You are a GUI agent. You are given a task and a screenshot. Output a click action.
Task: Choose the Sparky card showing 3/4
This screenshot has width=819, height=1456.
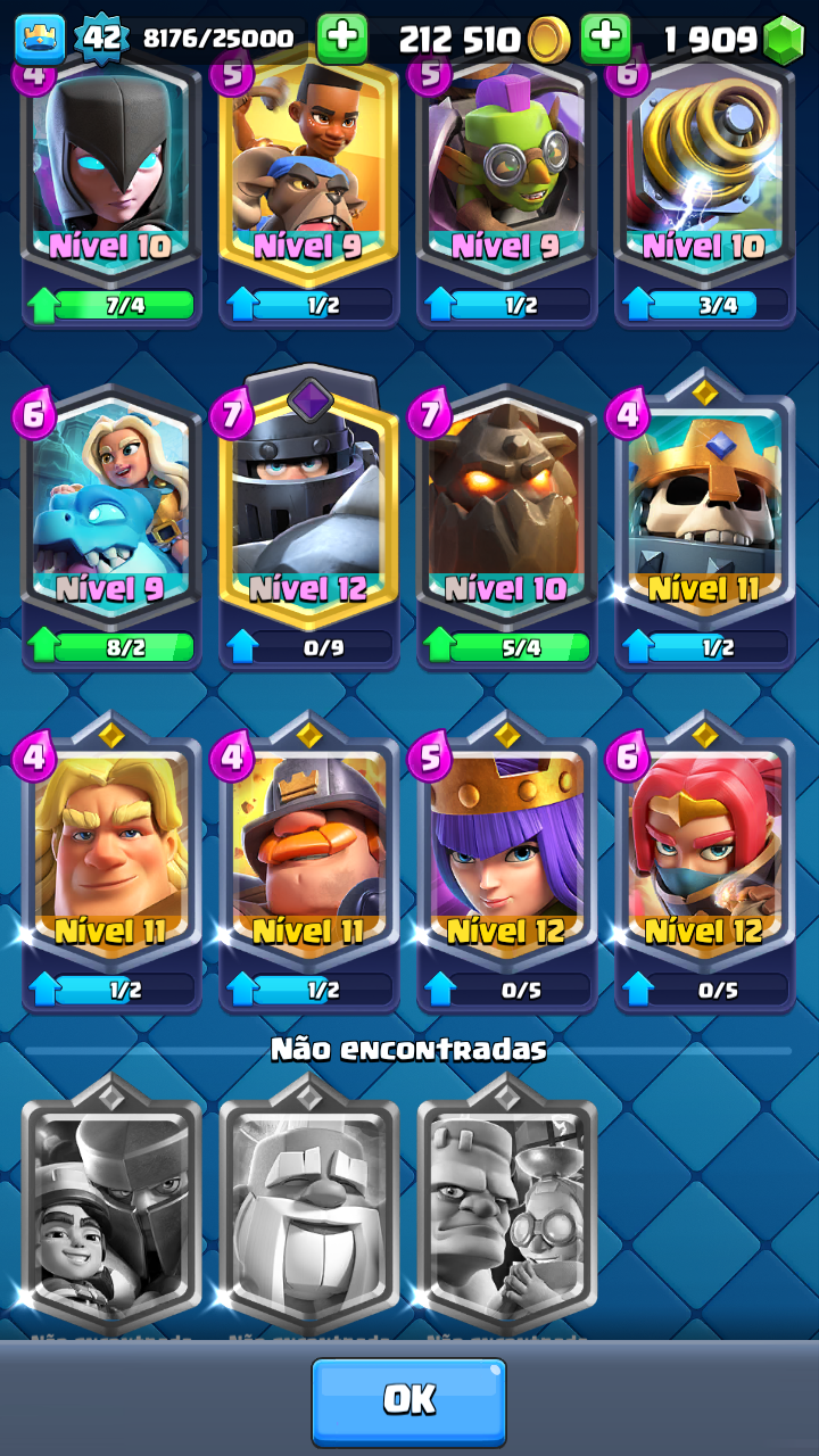[704, 170]
